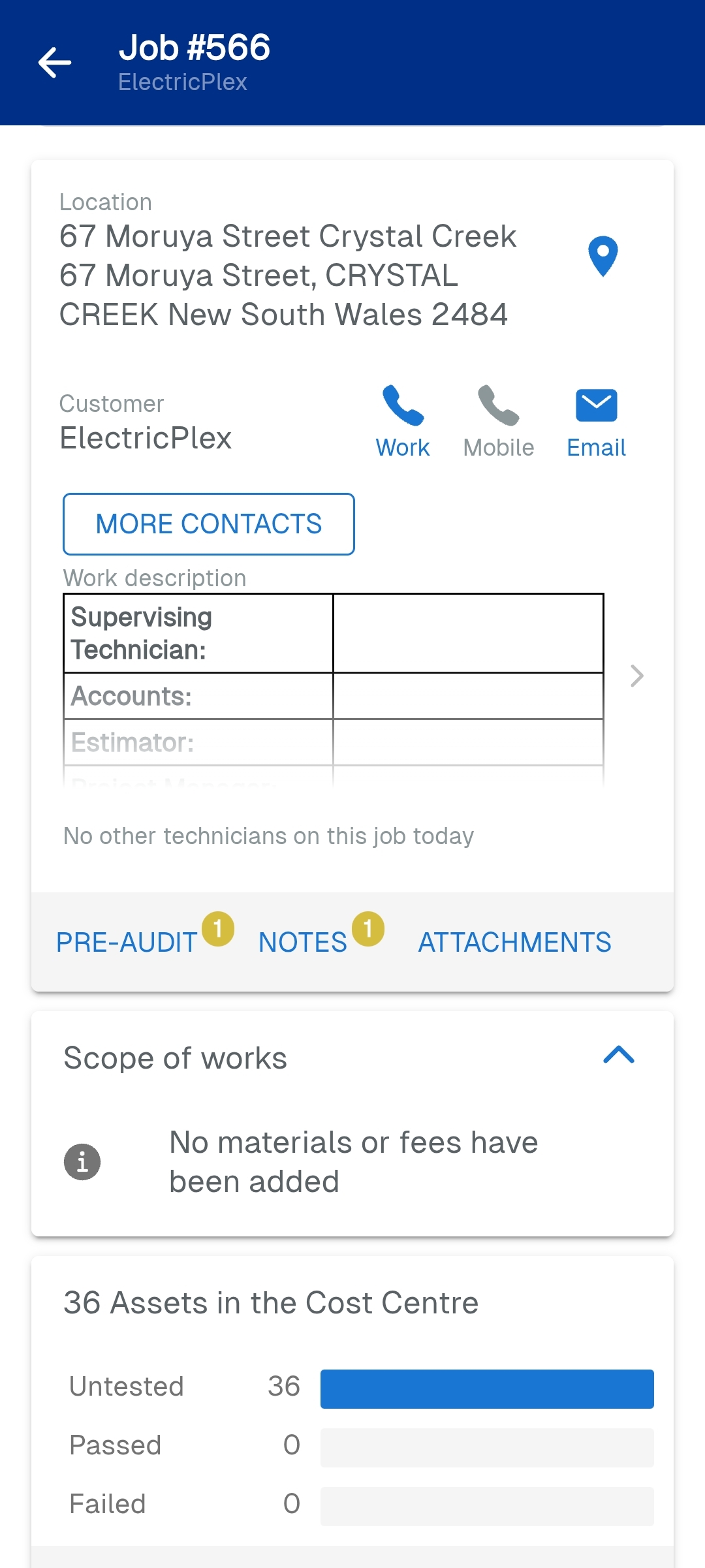Screen dimensions: 705x1568
Task: Open the NOTES section
Action: point(302,942)
